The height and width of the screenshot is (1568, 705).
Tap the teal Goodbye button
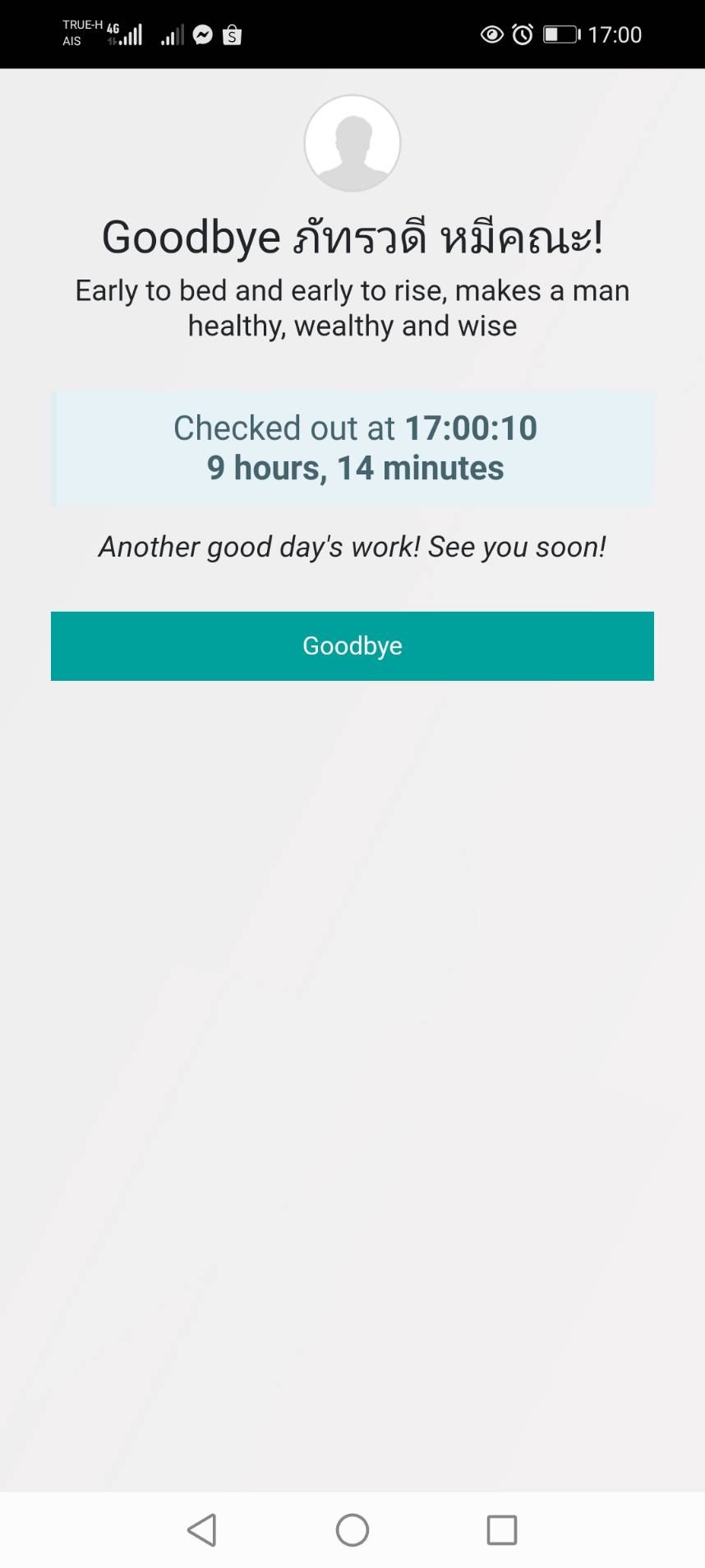pos(352,645)
